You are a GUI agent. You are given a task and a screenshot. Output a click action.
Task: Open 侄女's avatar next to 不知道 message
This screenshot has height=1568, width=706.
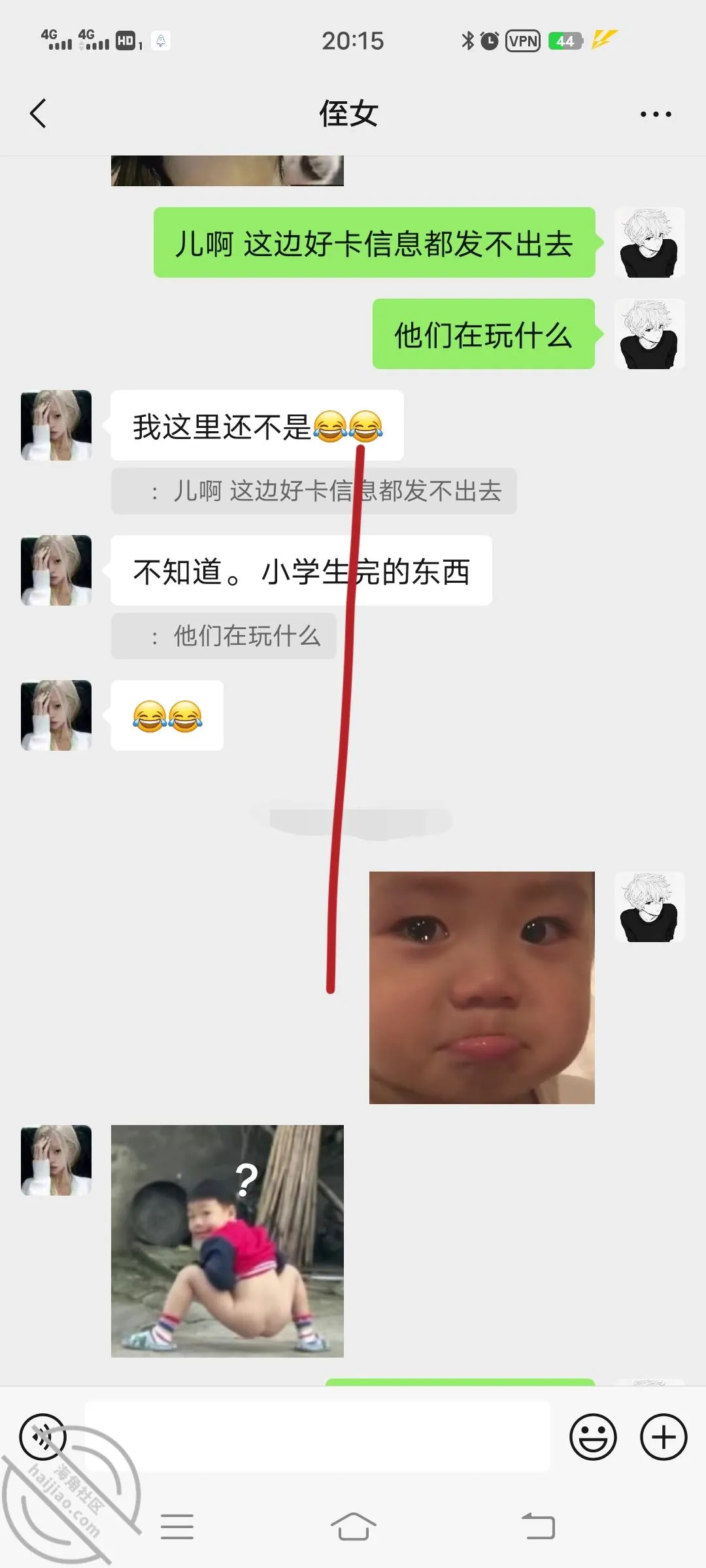[56, 570]
